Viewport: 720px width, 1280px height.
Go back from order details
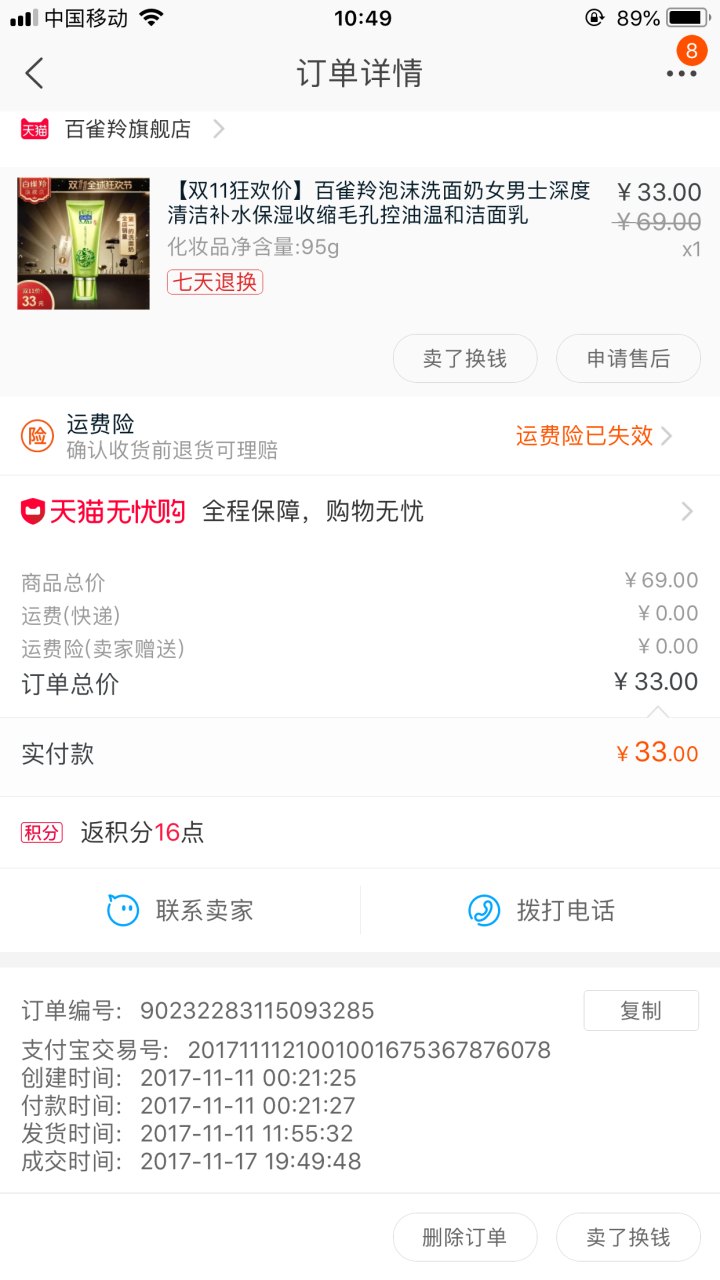[35, 73]
